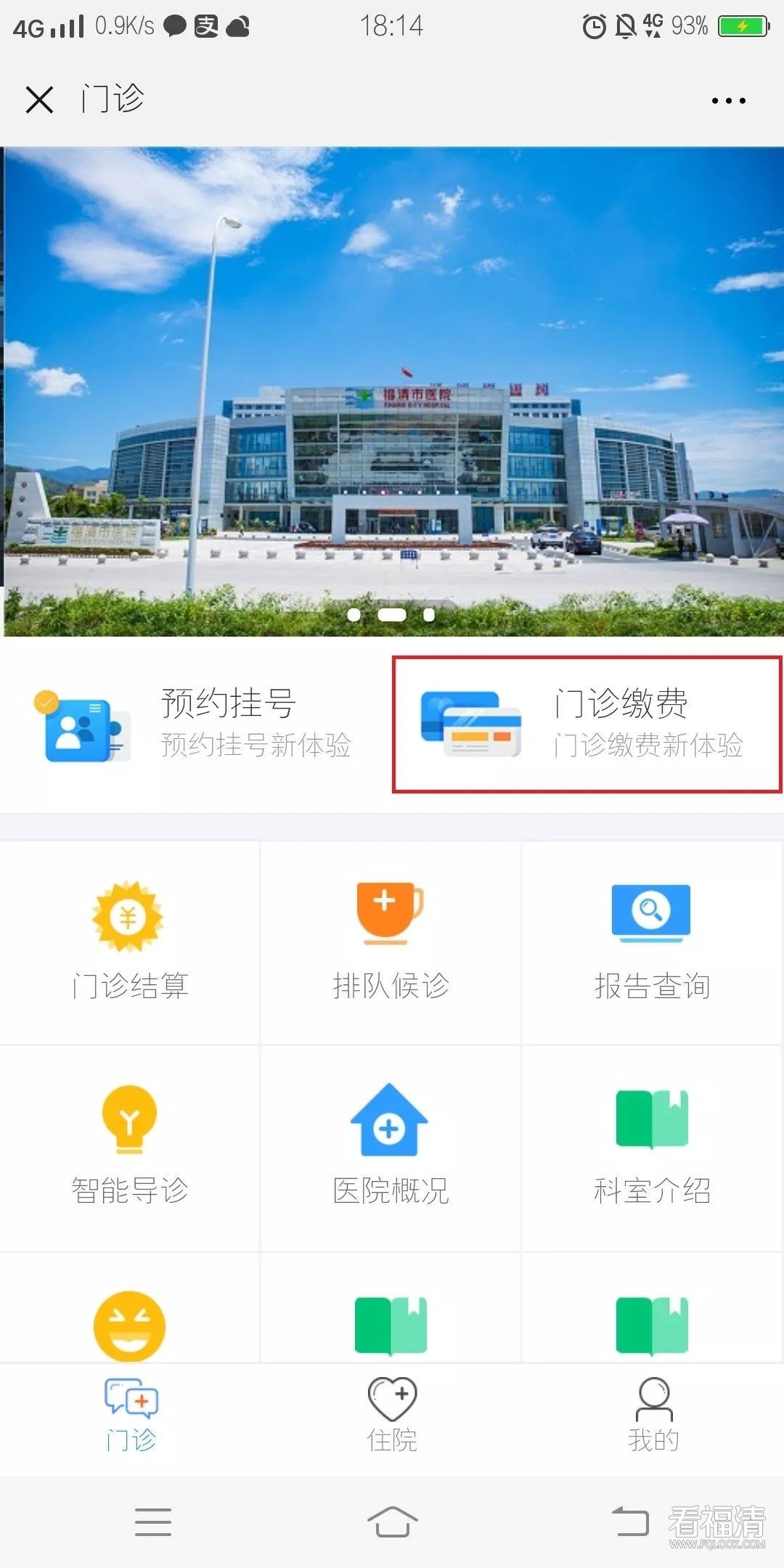Screen dimensions: 784x1568
Task: View 医院概况 hospital overview
Action: tap(391, 1147)
